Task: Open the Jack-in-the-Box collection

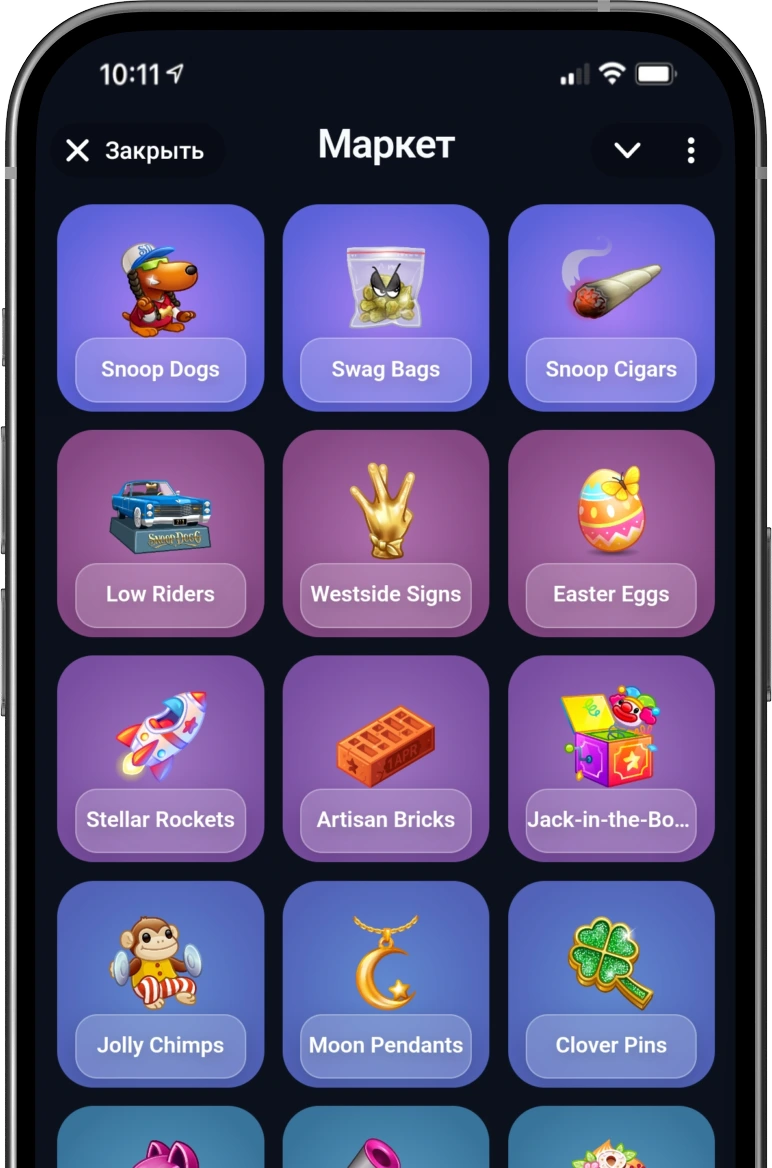Action: coord(611,758)
